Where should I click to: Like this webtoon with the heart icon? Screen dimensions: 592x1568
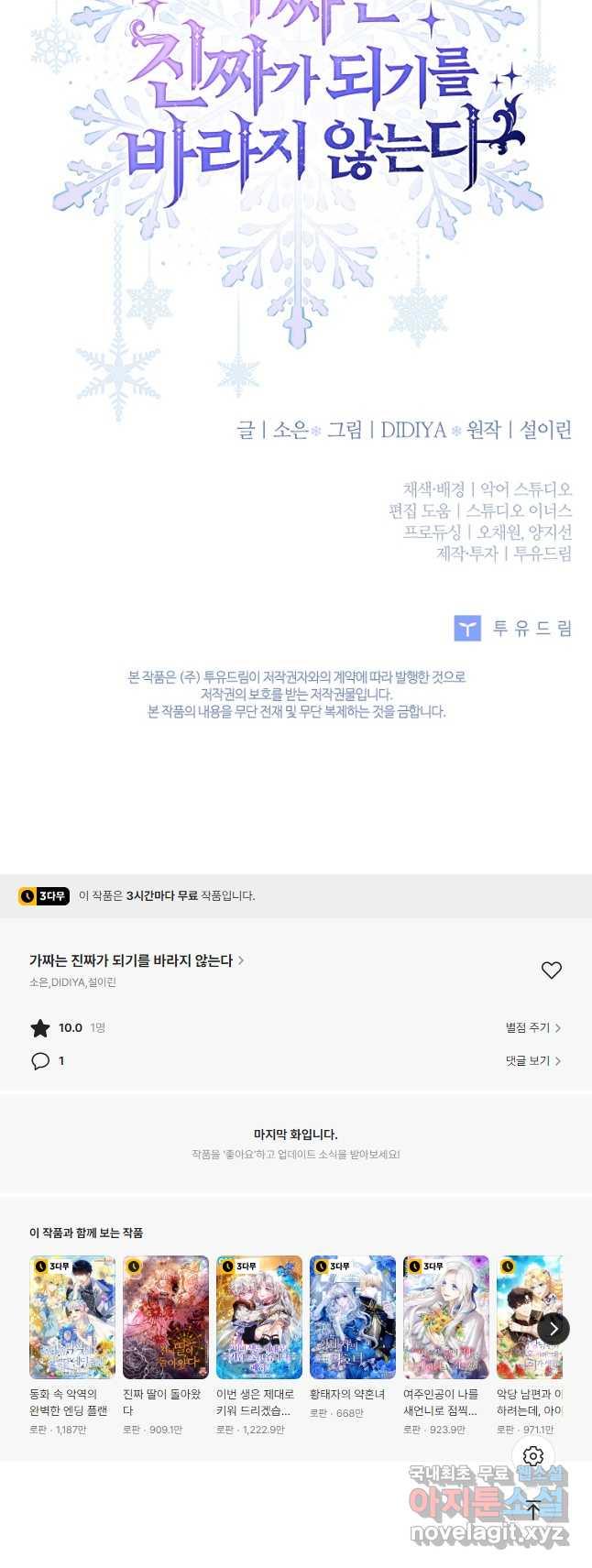551,970
